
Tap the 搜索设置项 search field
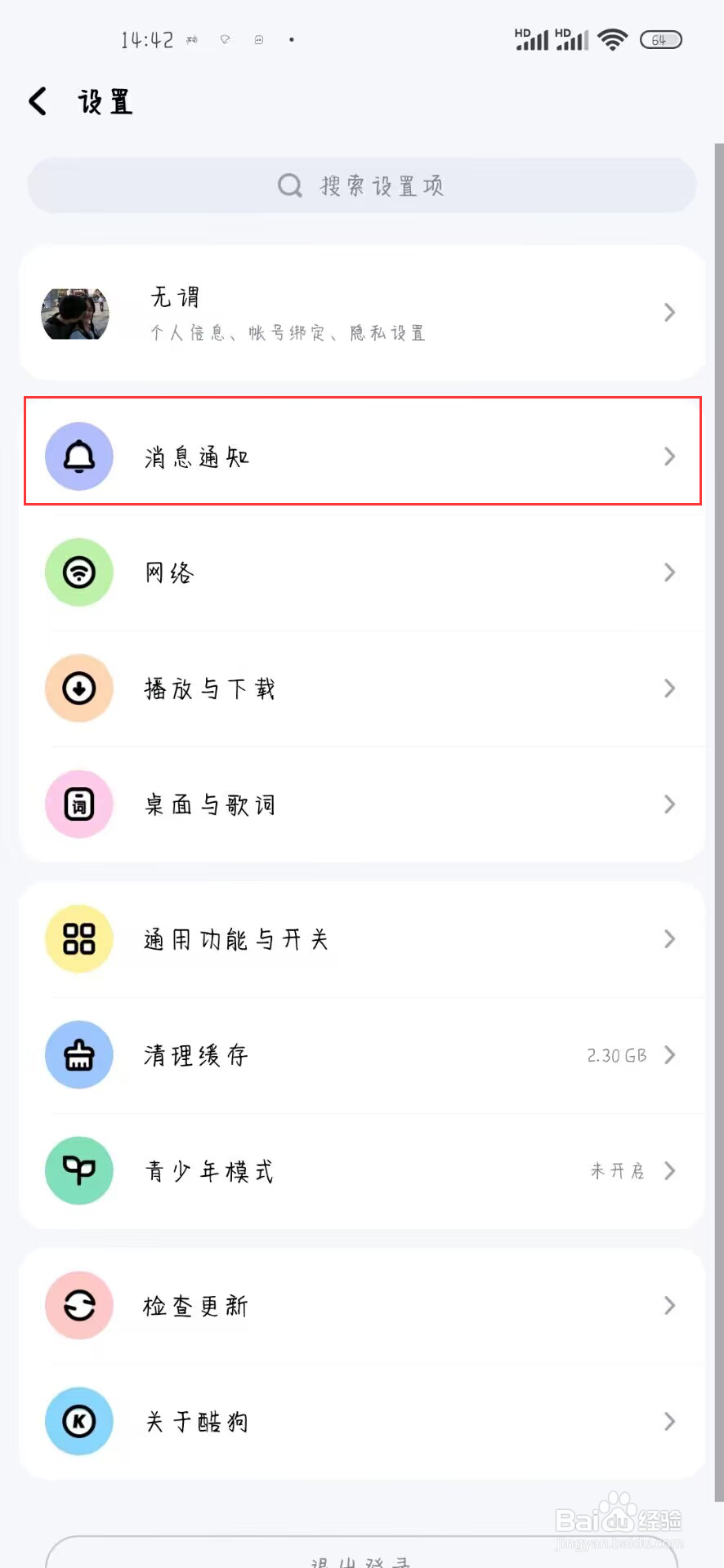(362, 185)
